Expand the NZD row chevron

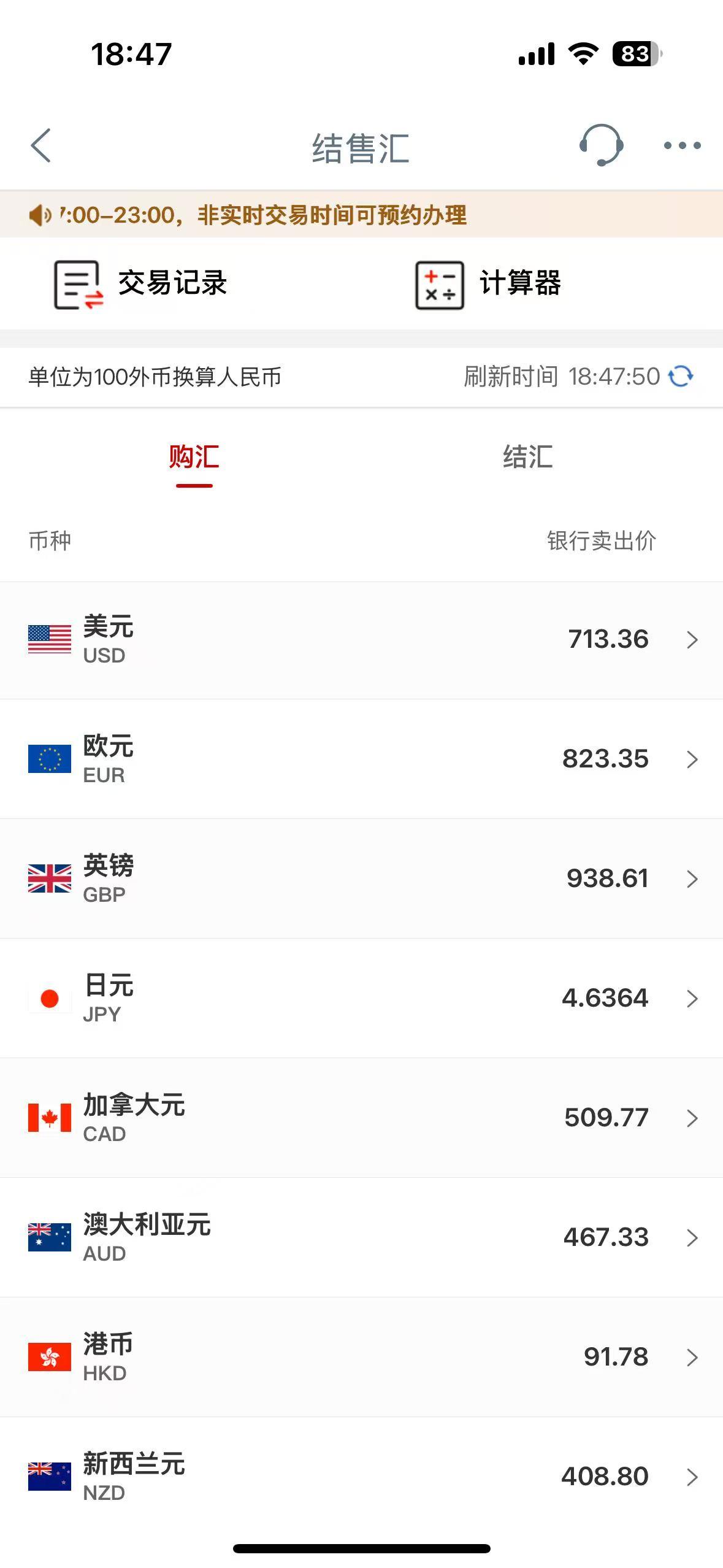tap(693, 1477)
